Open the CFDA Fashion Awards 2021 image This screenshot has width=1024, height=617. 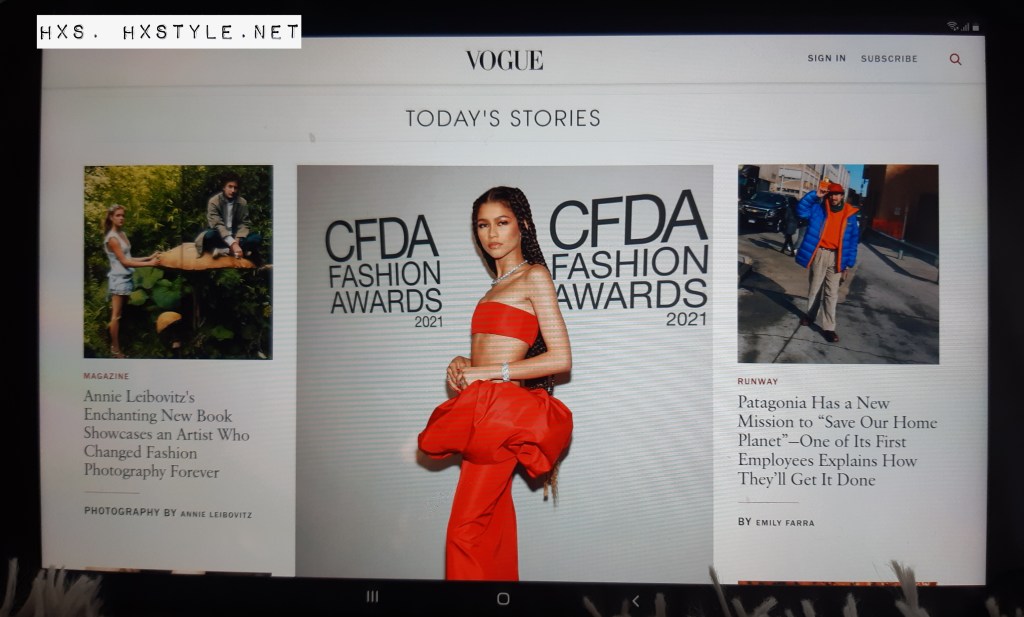tap(505, 370)
